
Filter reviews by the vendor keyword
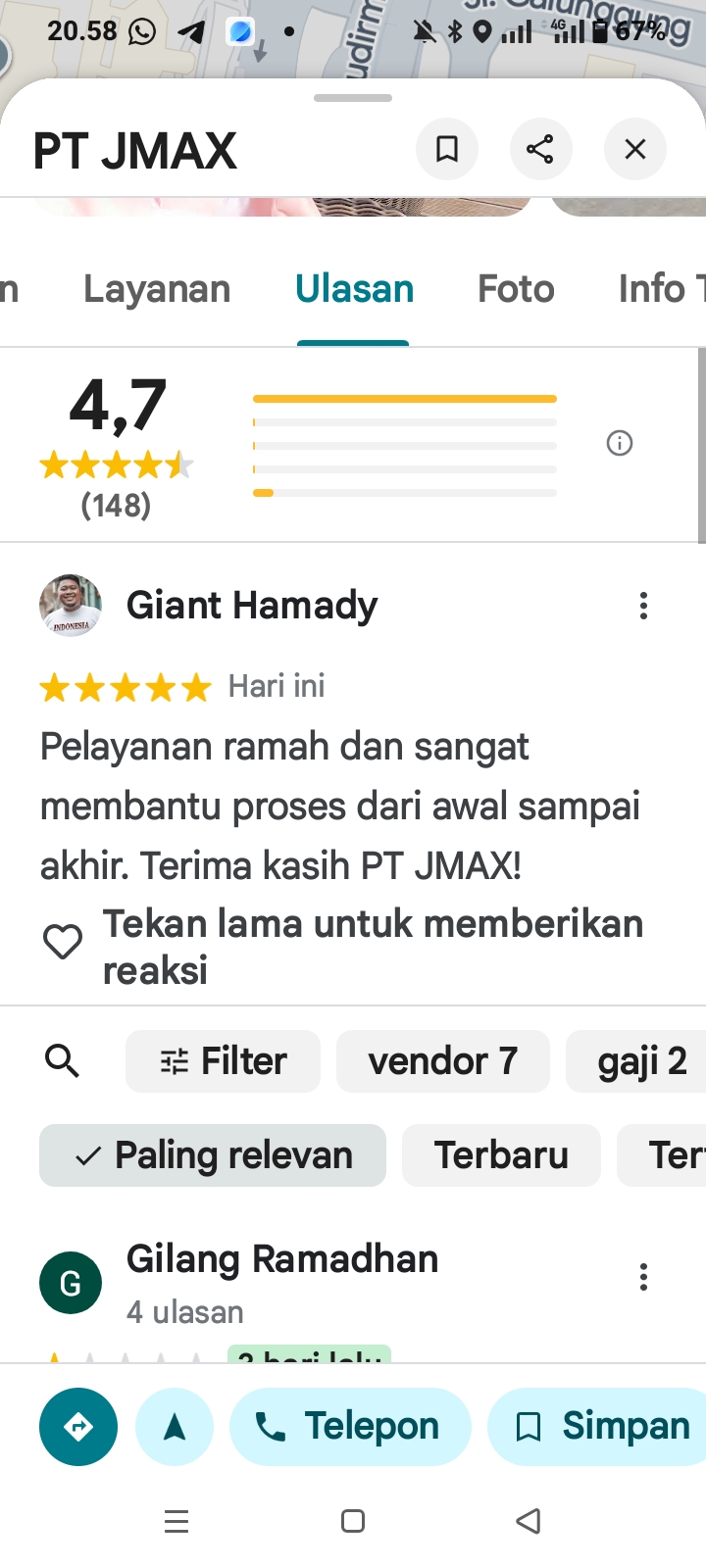click(442, 1060)
